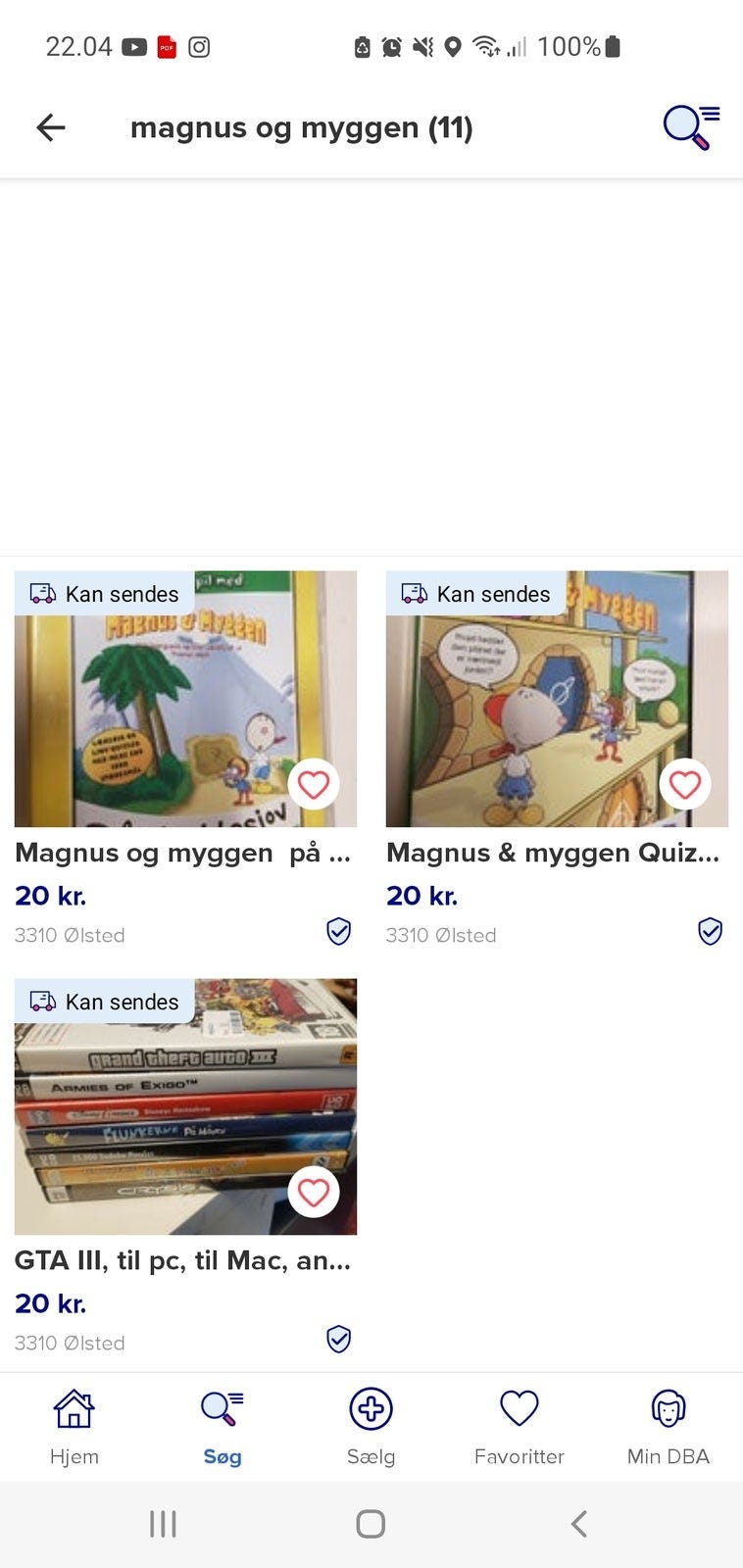Open the YouTube notification icon in status bar

point(132,45)
